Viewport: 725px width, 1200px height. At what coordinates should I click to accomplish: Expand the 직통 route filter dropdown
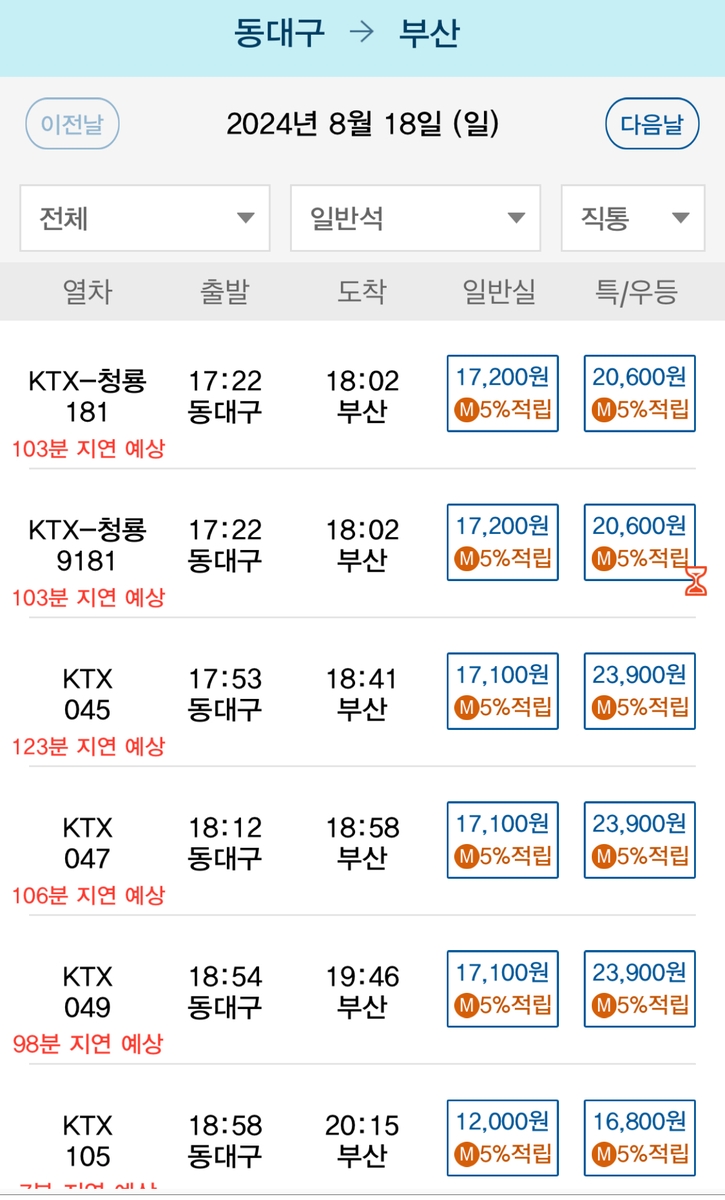pos(632,218)
